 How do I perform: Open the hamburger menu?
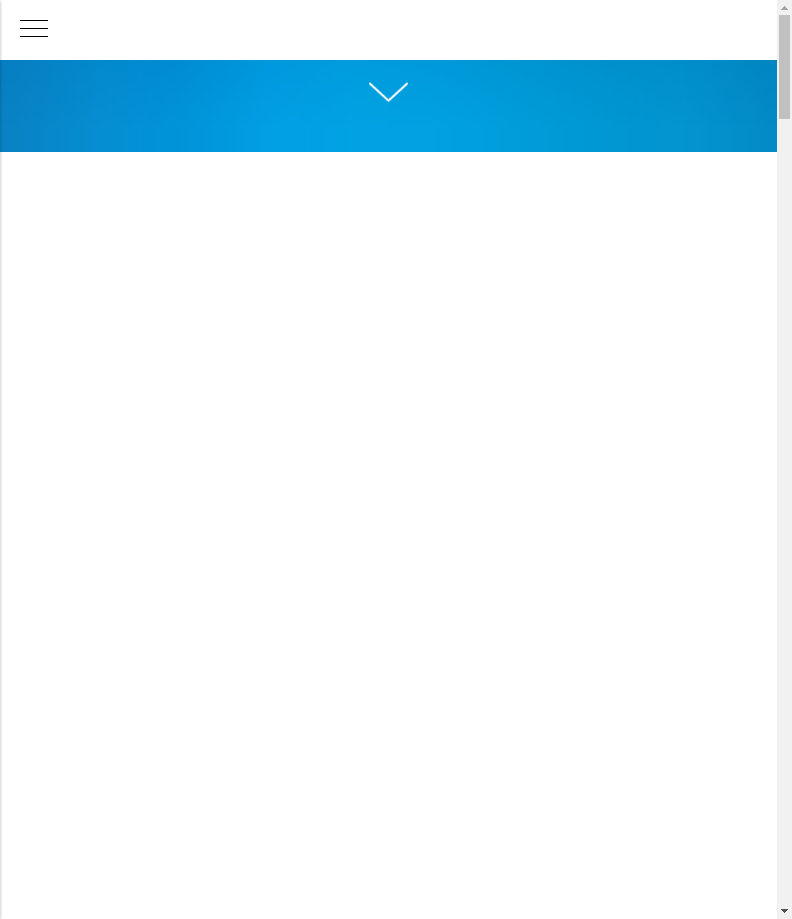(34, 28)
